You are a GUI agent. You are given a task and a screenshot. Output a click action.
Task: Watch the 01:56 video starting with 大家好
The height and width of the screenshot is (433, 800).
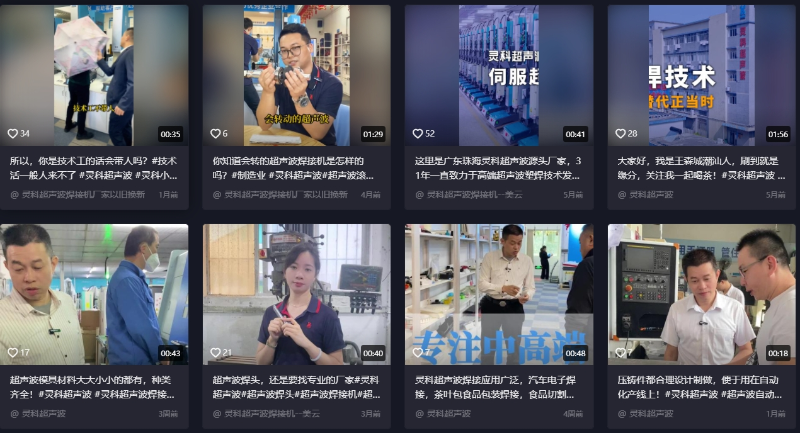point(701,76)
